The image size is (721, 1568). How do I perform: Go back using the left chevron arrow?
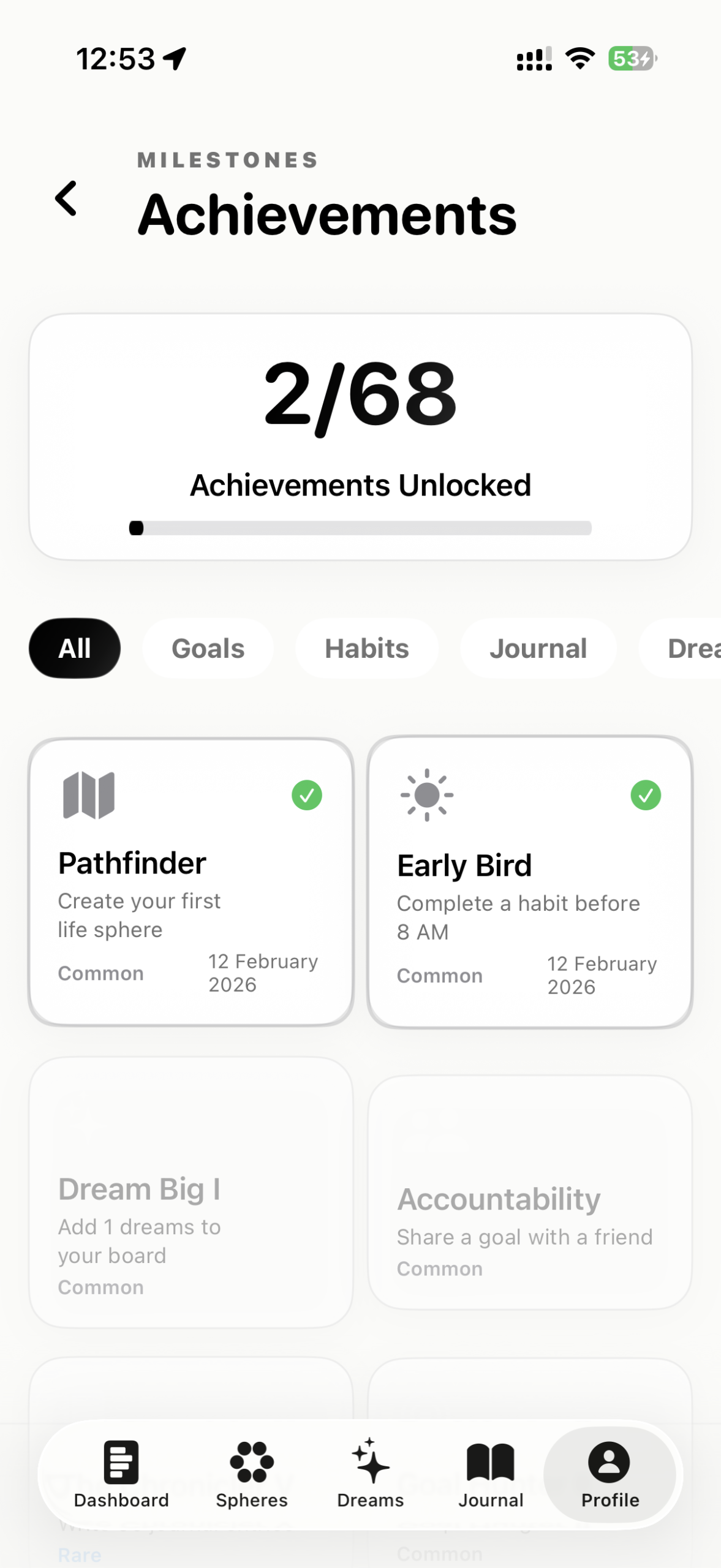[66, 198]
